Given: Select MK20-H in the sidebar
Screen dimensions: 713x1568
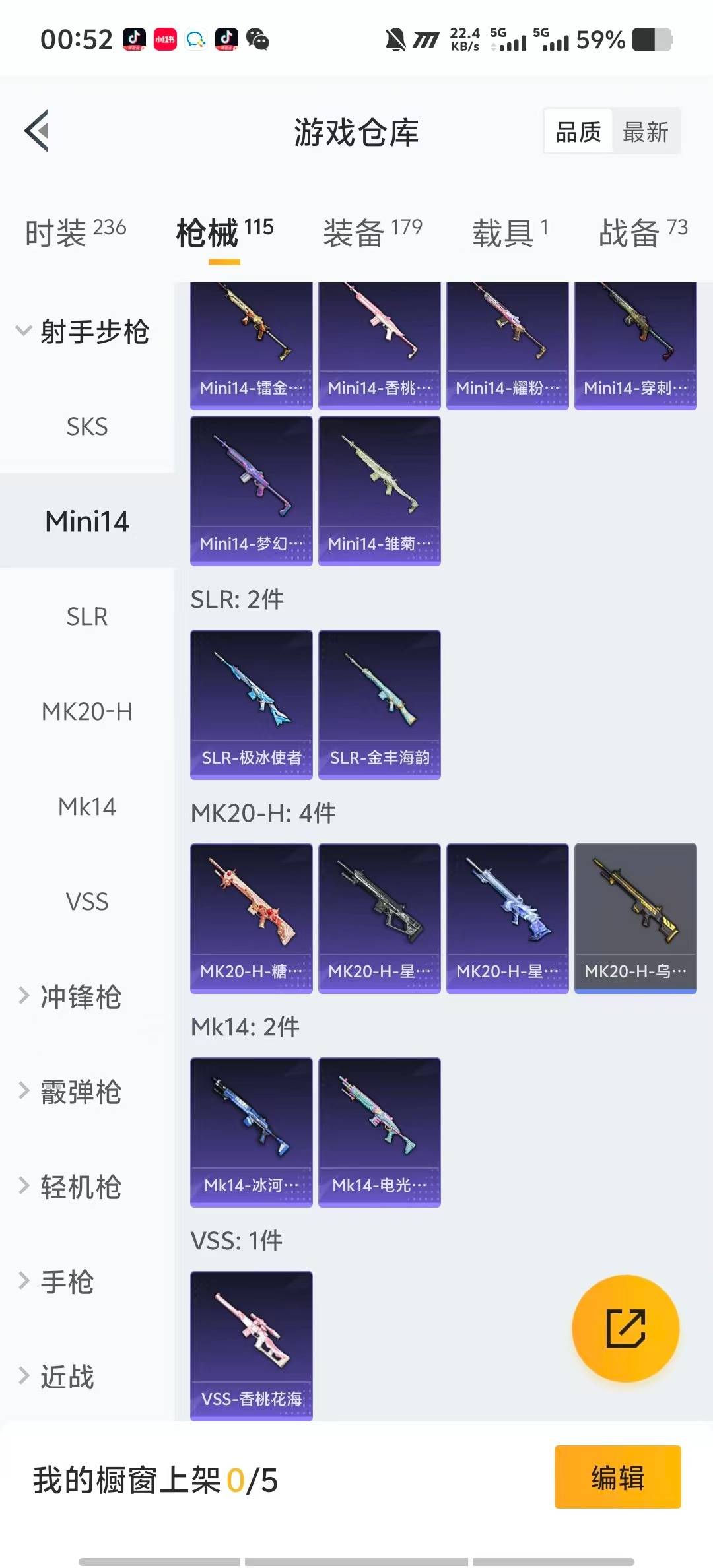Looking at the screenshot, I should pyautogui.click(x=86, y=711).
